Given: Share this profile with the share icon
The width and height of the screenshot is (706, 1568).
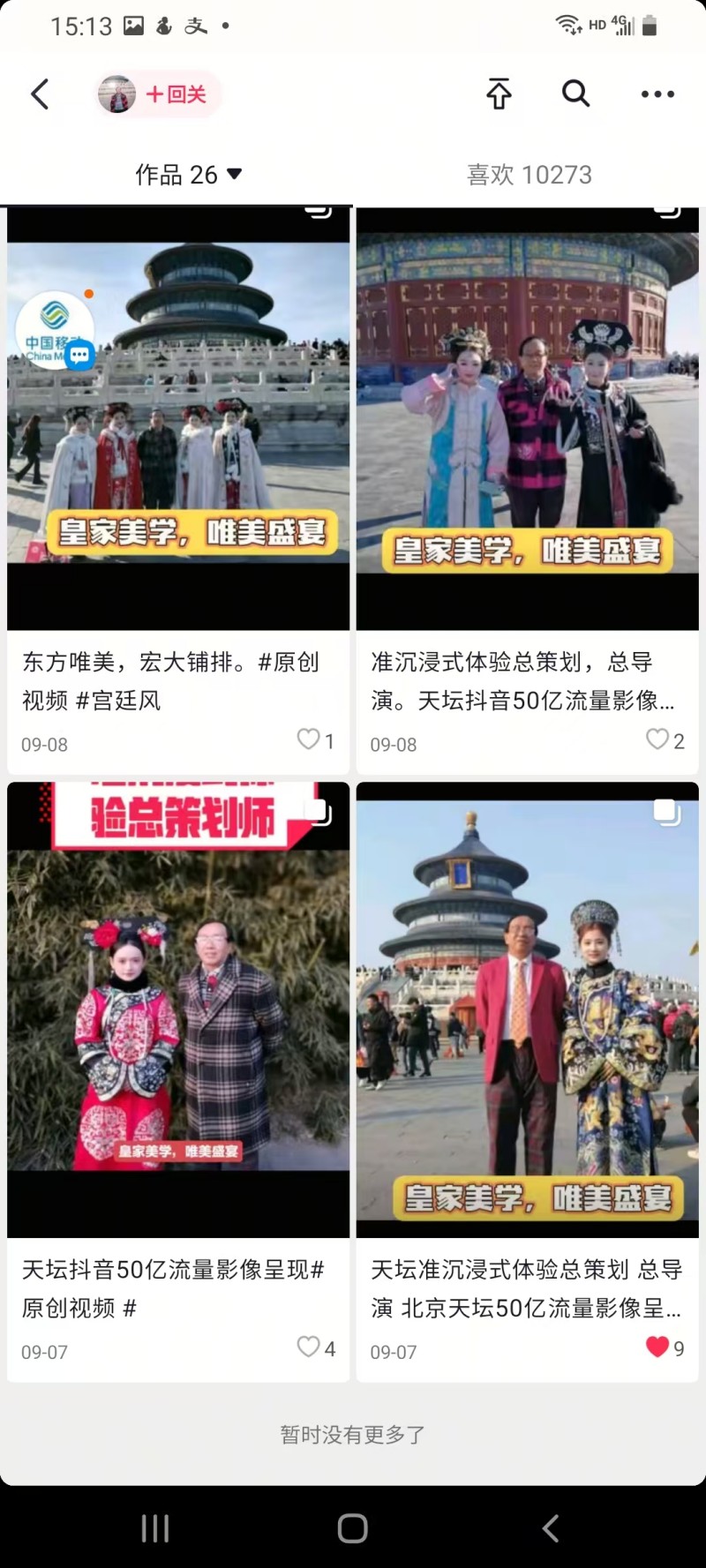Looking at the screenshot, I should (499, 94).
